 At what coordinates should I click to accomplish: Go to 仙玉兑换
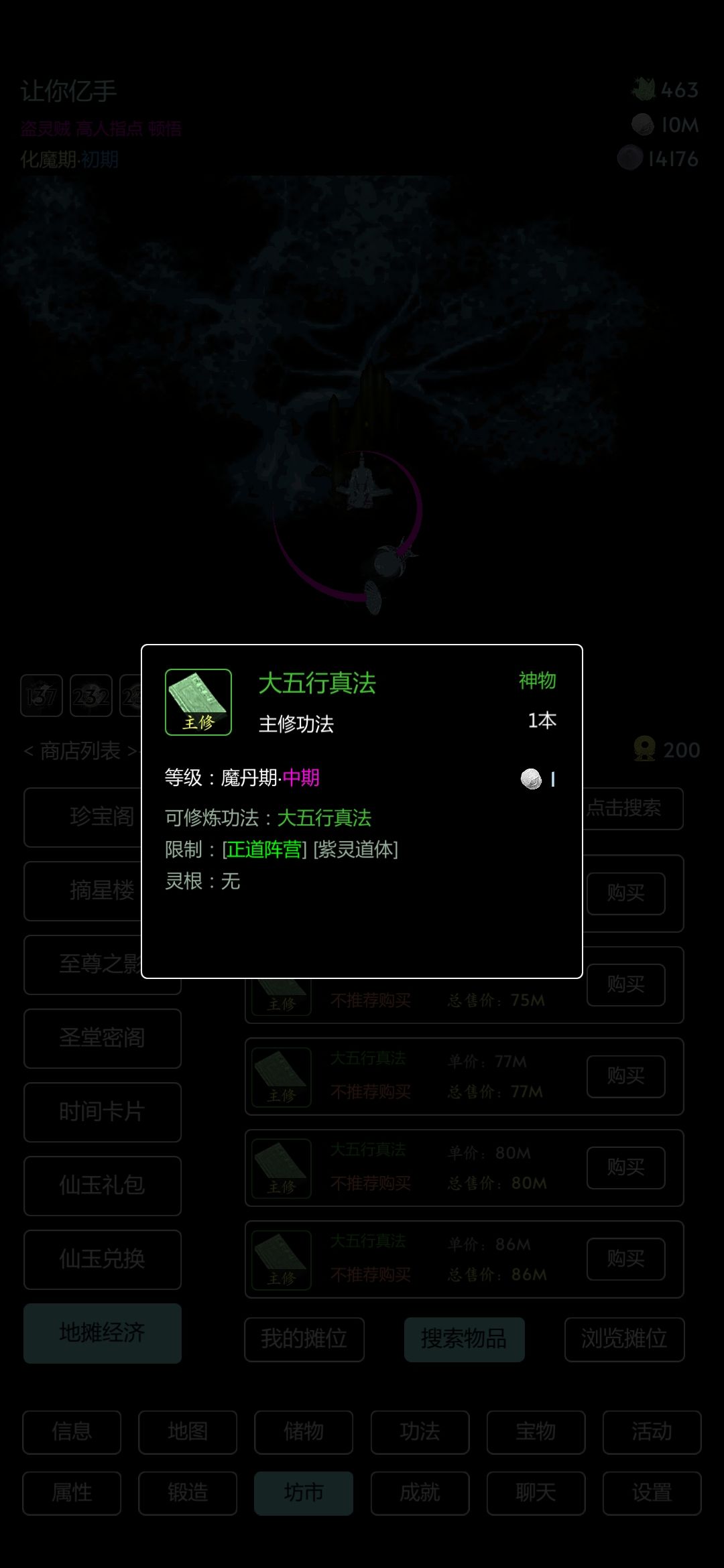pos(103,1259)
